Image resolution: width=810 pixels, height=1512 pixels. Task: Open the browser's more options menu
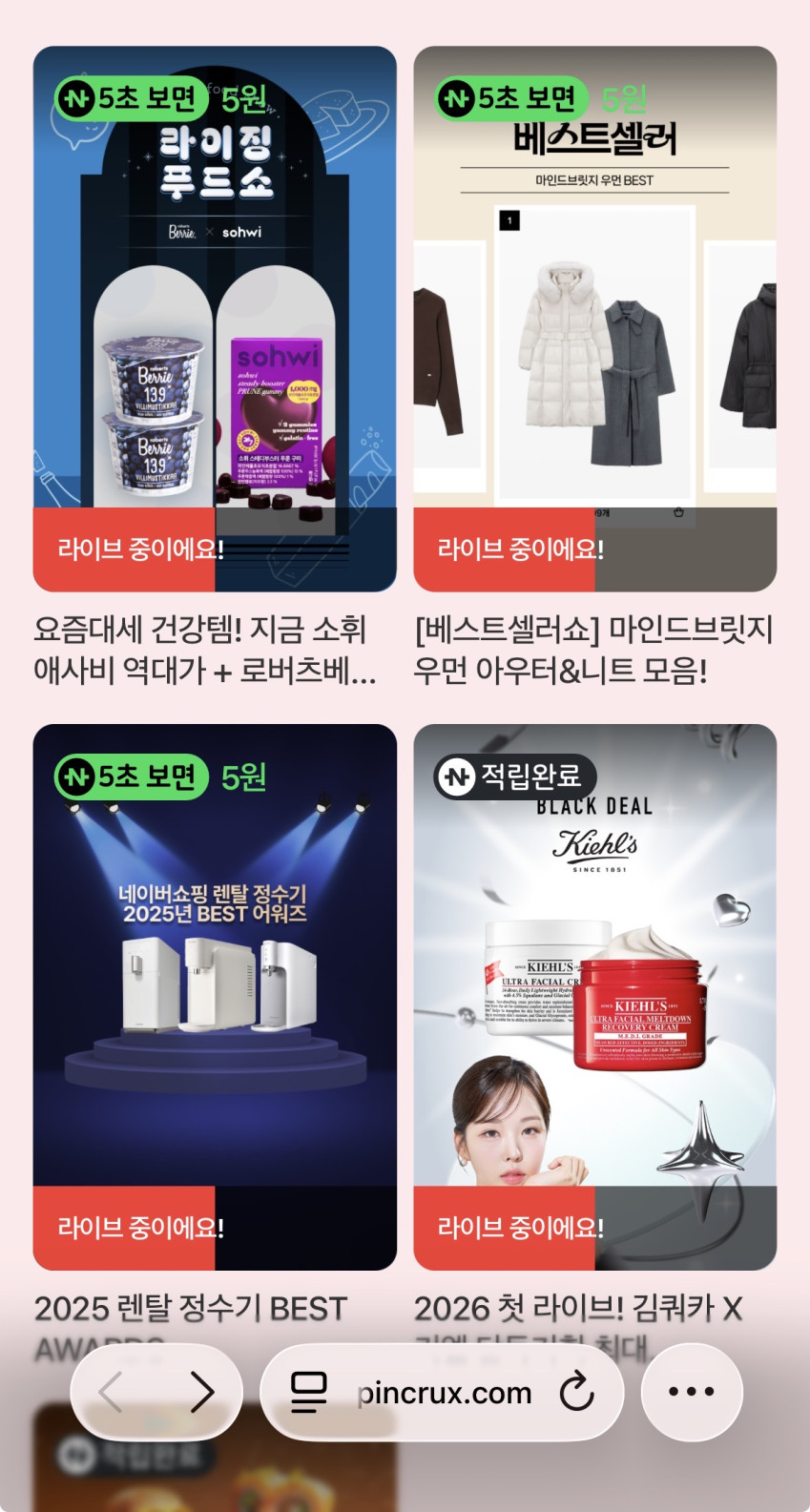click(692, 1393)
